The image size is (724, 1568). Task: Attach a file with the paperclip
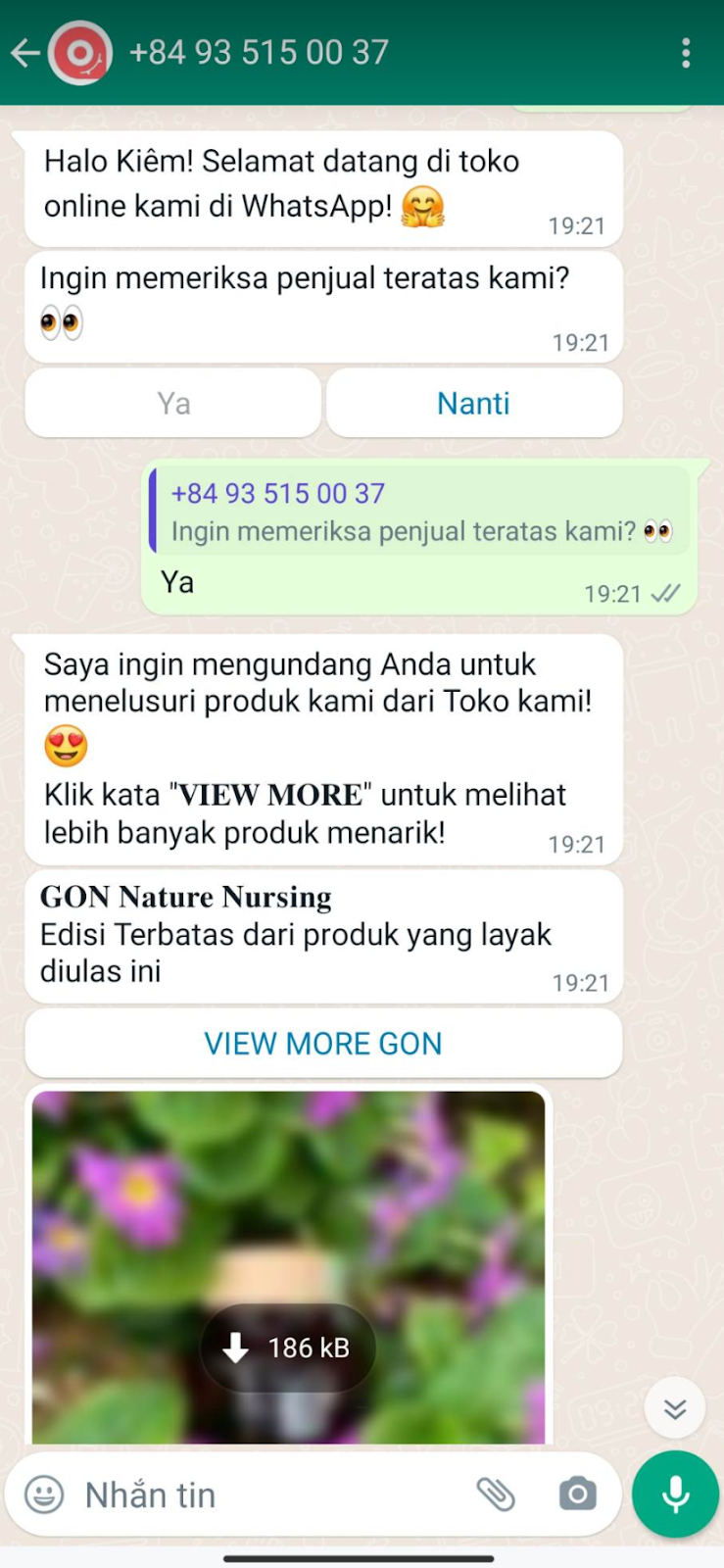click(496, 1494)
